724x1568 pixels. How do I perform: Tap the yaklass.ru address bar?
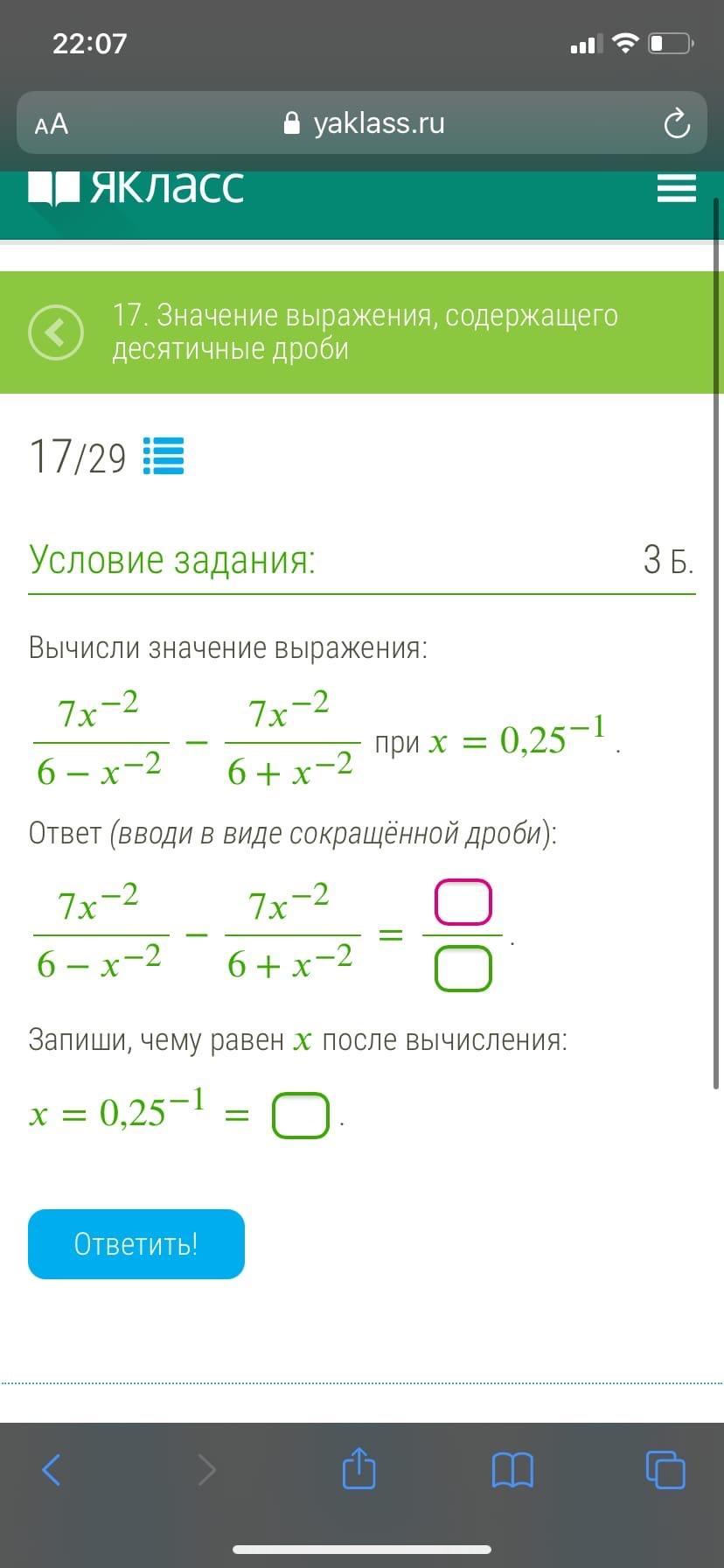tap(364, 123)
